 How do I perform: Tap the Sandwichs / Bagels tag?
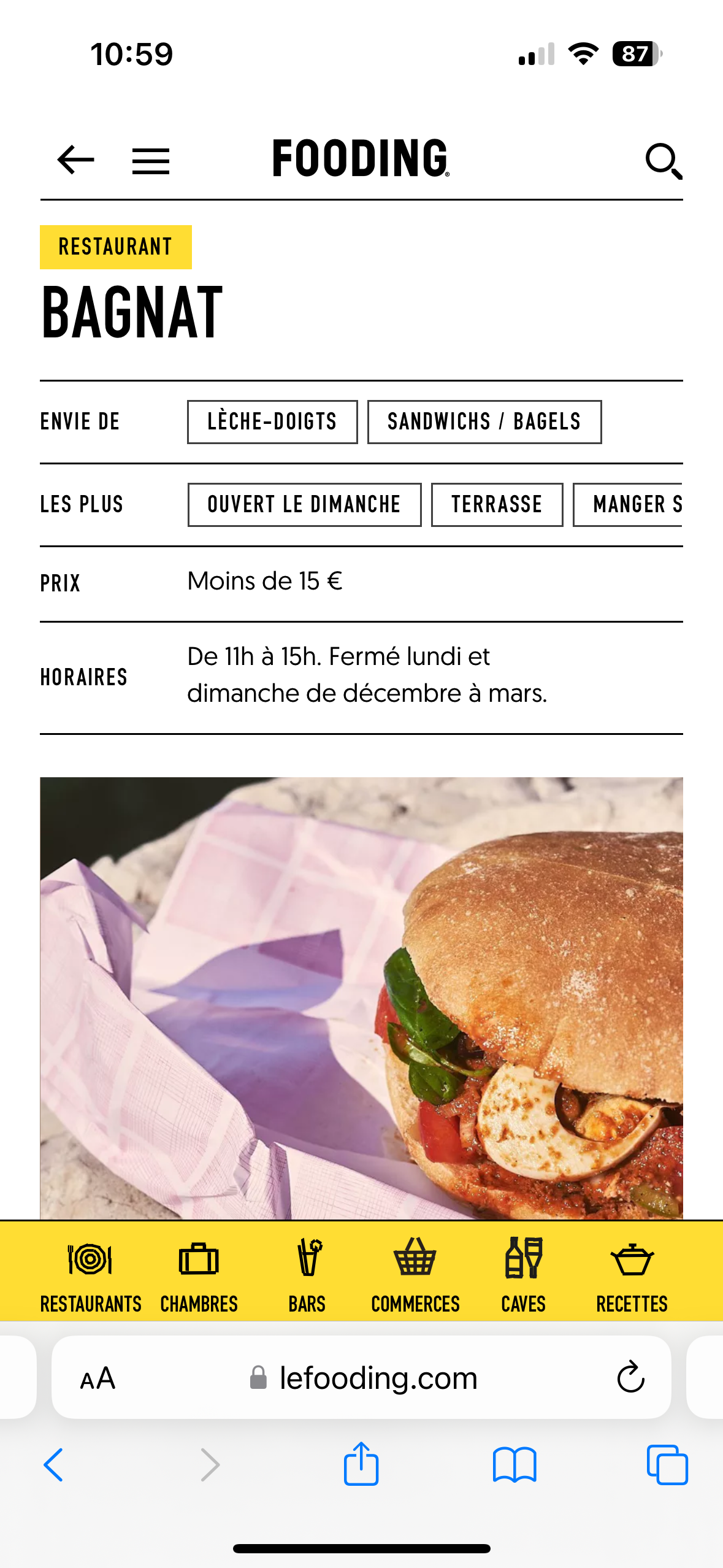[x=484, y=422]
